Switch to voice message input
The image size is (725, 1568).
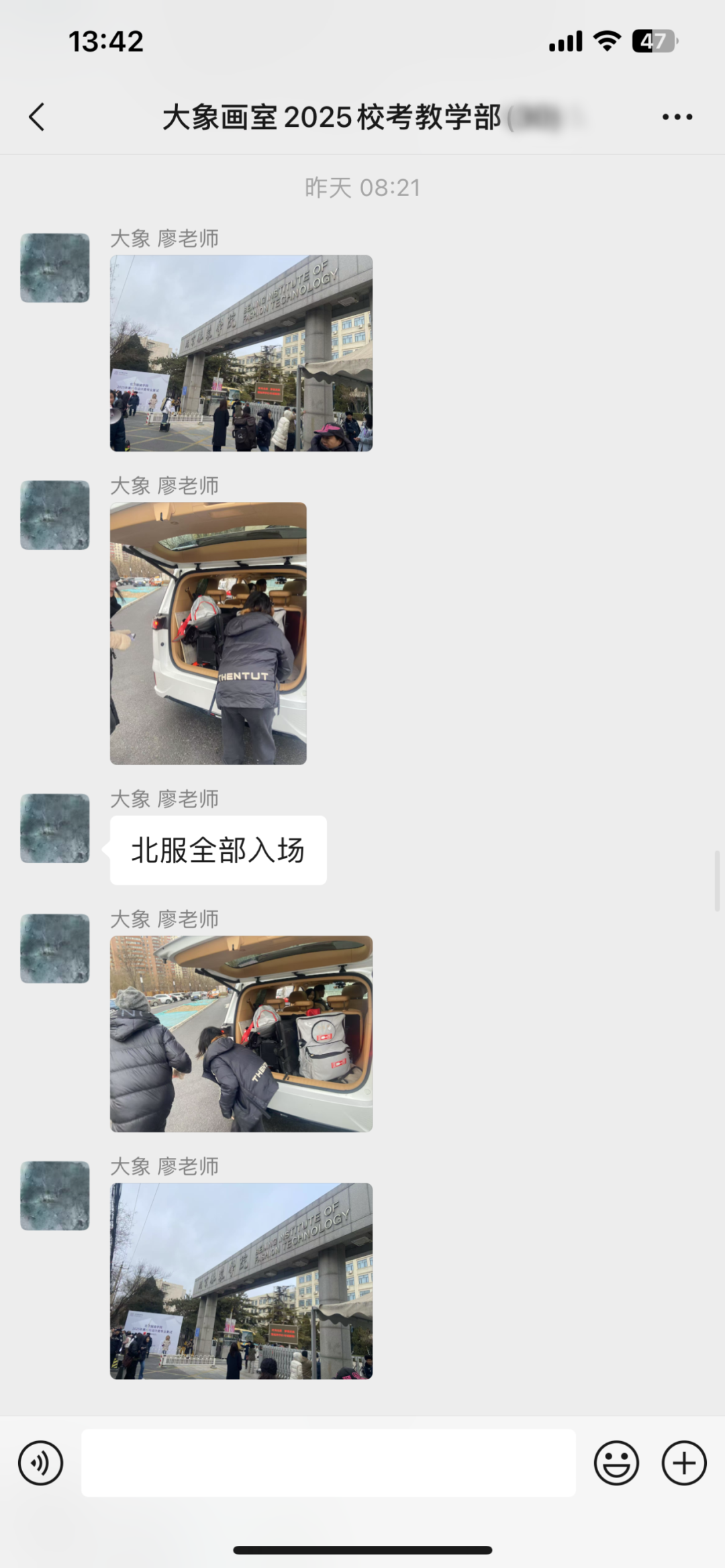click(x=40, y=1463)
